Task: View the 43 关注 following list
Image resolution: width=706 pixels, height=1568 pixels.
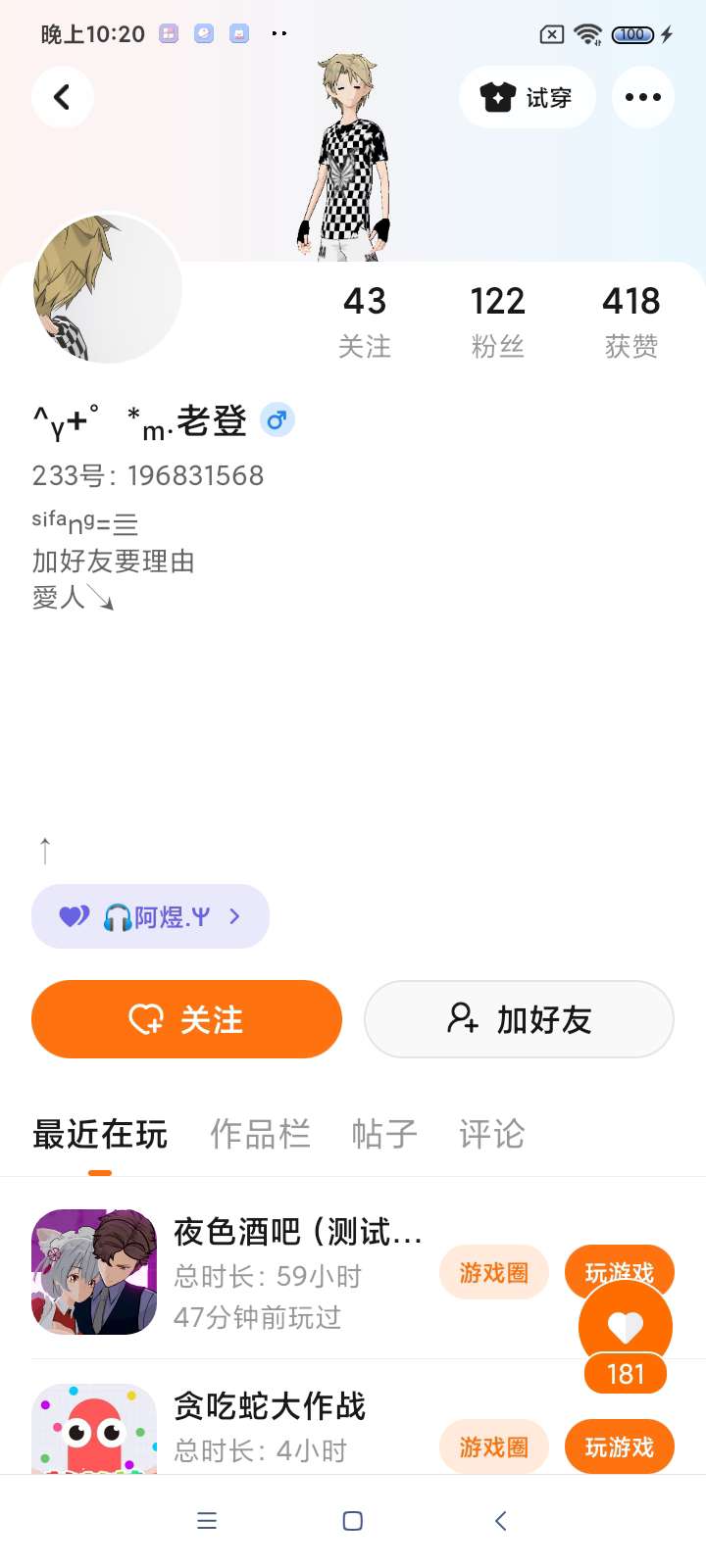Action: pyautogui.click(x=365, y=319)
